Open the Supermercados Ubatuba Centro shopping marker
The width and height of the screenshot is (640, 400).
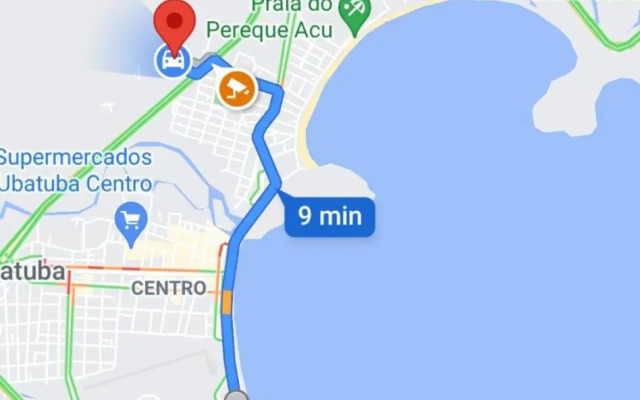131,219
